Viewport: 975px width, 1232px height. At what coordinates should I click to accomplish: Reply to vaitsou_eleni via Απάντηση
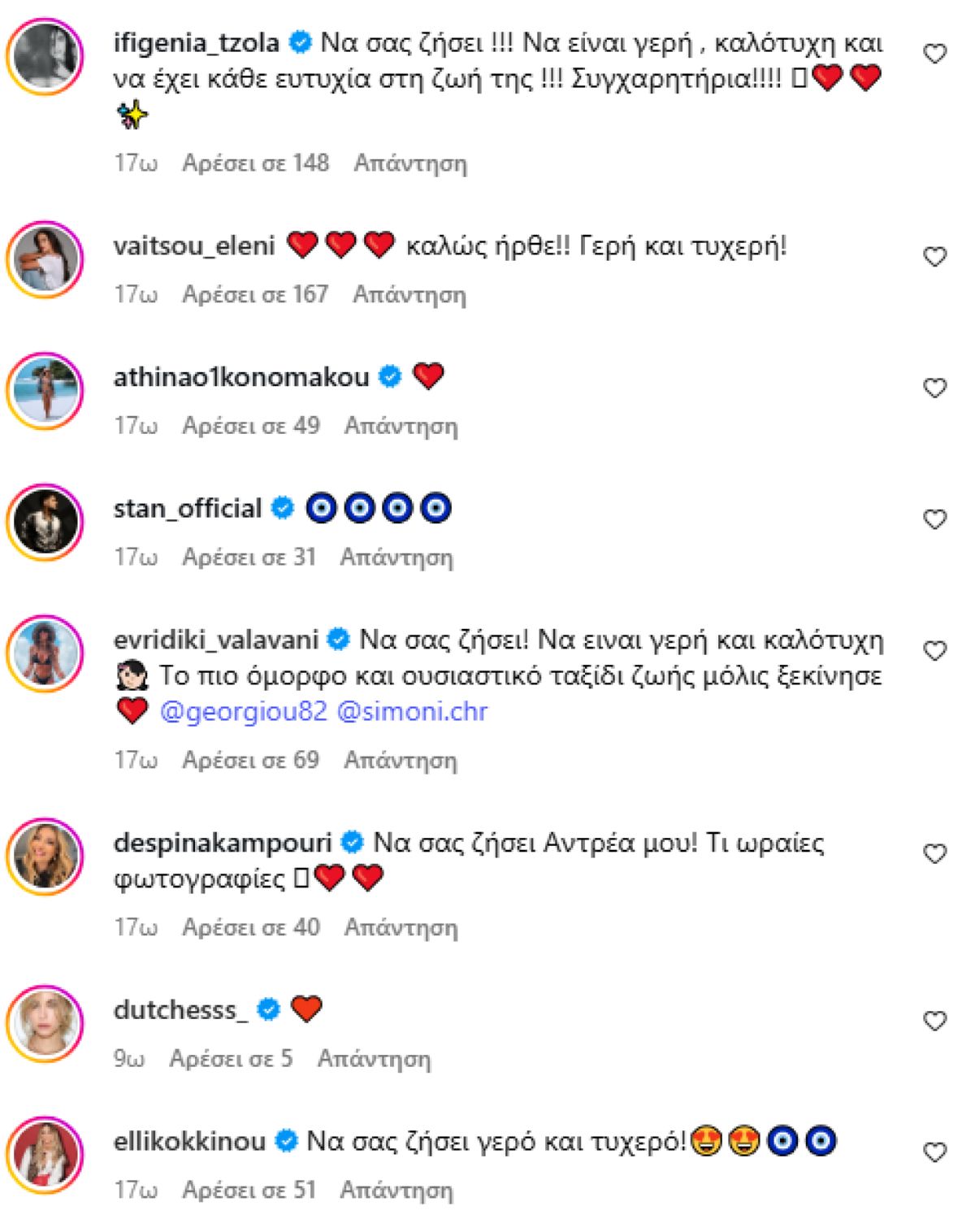click(409, 294)
